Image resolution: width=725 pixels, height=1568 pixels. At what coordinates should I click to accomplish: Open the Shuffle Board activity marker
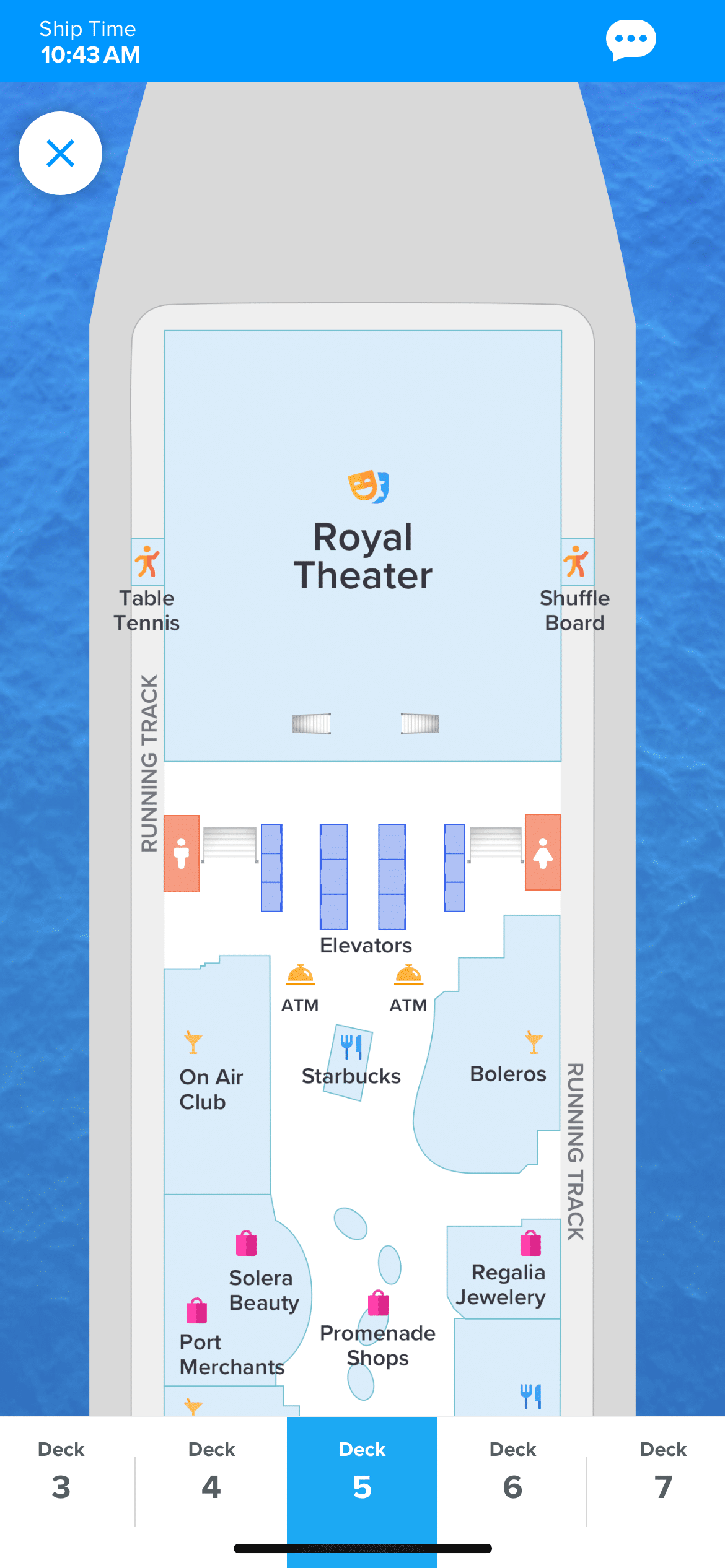coord(575,588)
